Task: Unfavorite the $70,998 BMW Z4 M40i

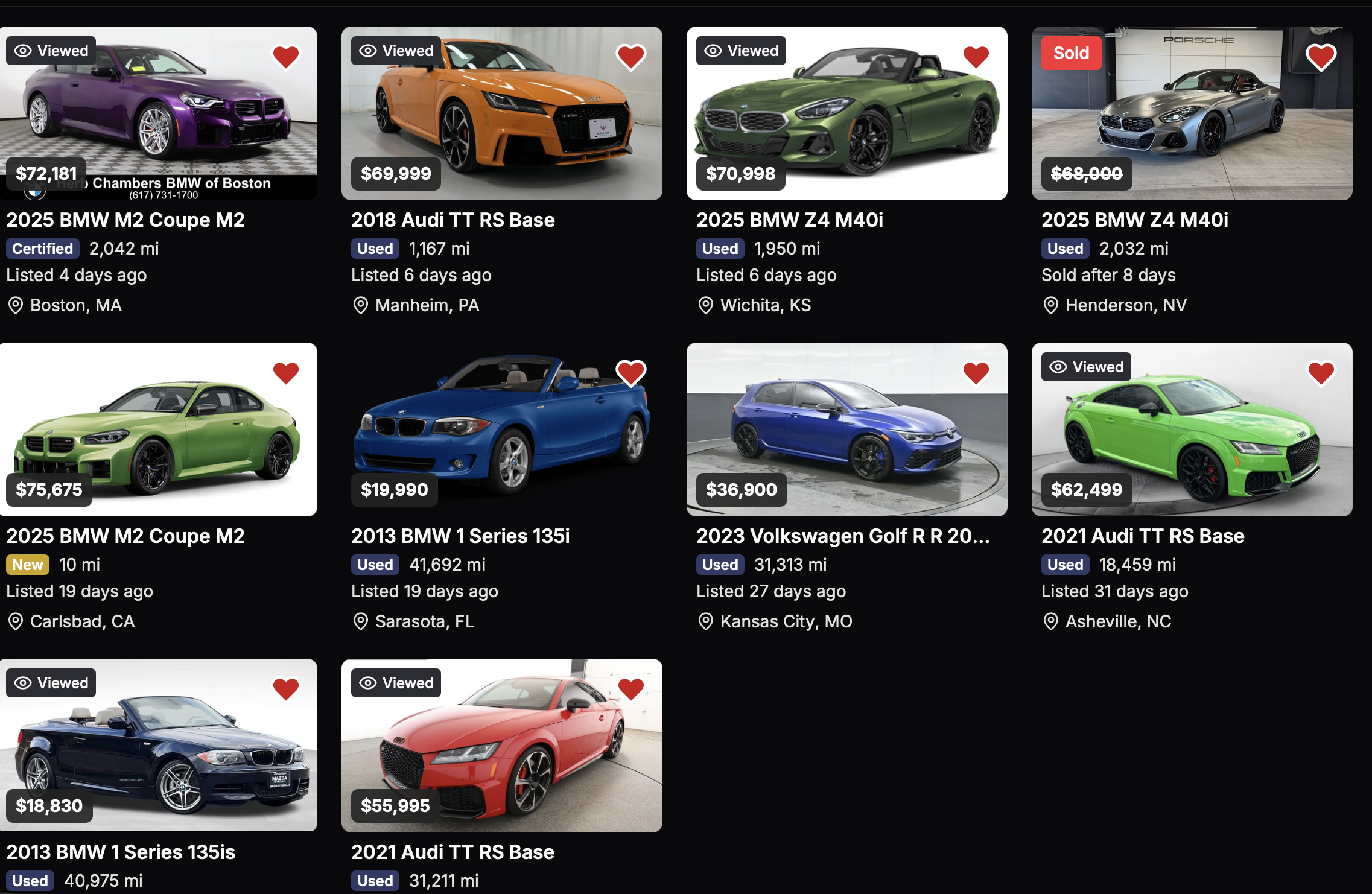Action: 976,57
